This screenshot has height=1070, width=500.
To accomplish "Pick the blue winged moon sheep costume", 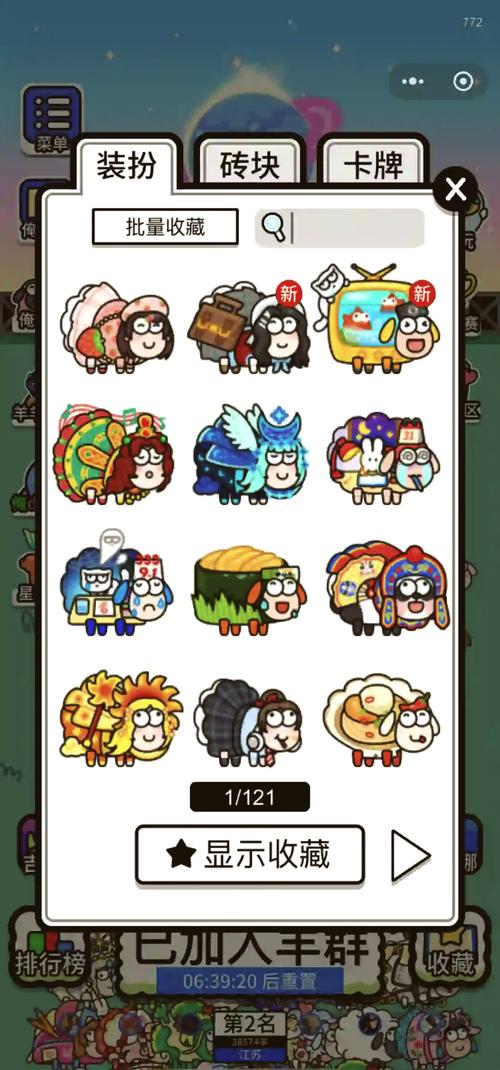I will (249, 454).
